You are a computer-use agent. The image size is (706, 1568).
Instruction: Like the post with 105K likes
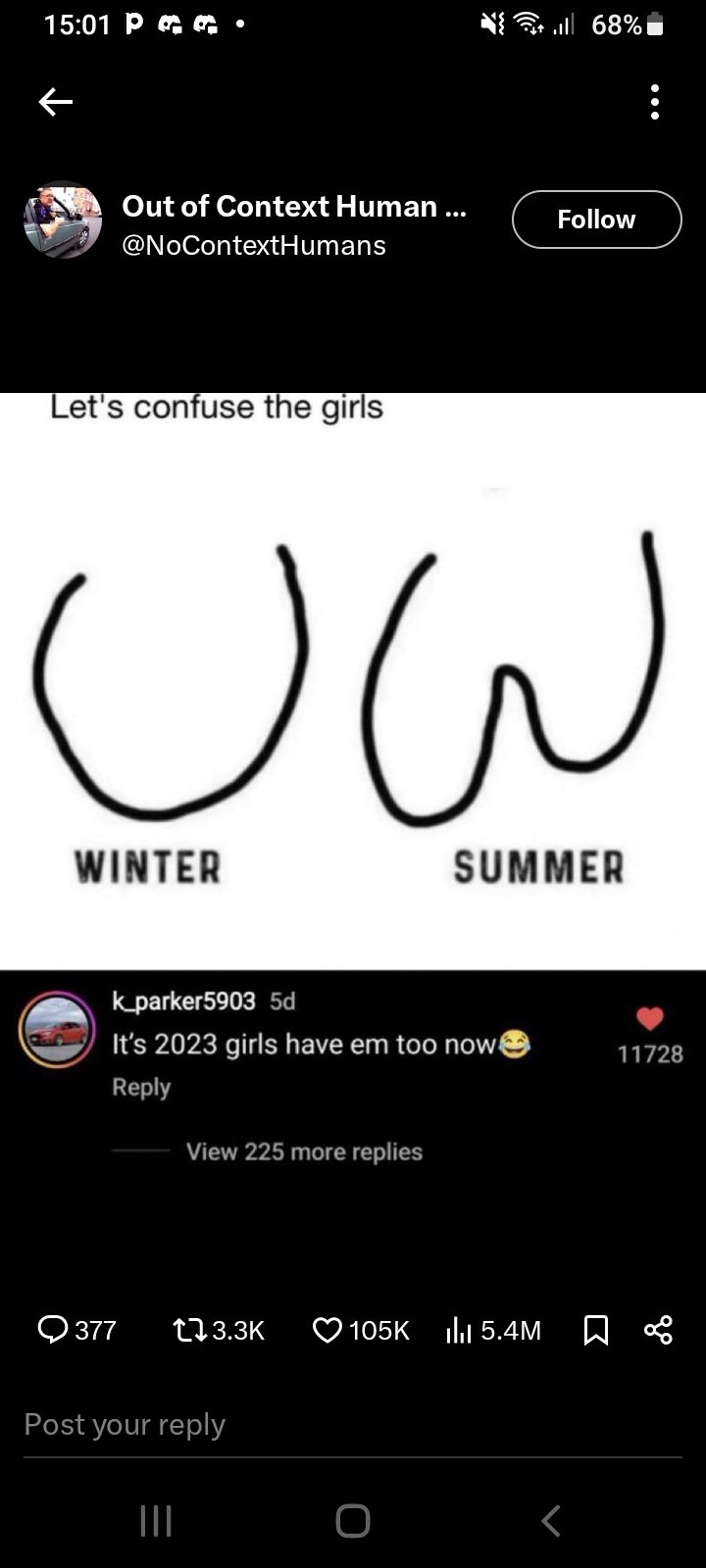pos(360,1330)
